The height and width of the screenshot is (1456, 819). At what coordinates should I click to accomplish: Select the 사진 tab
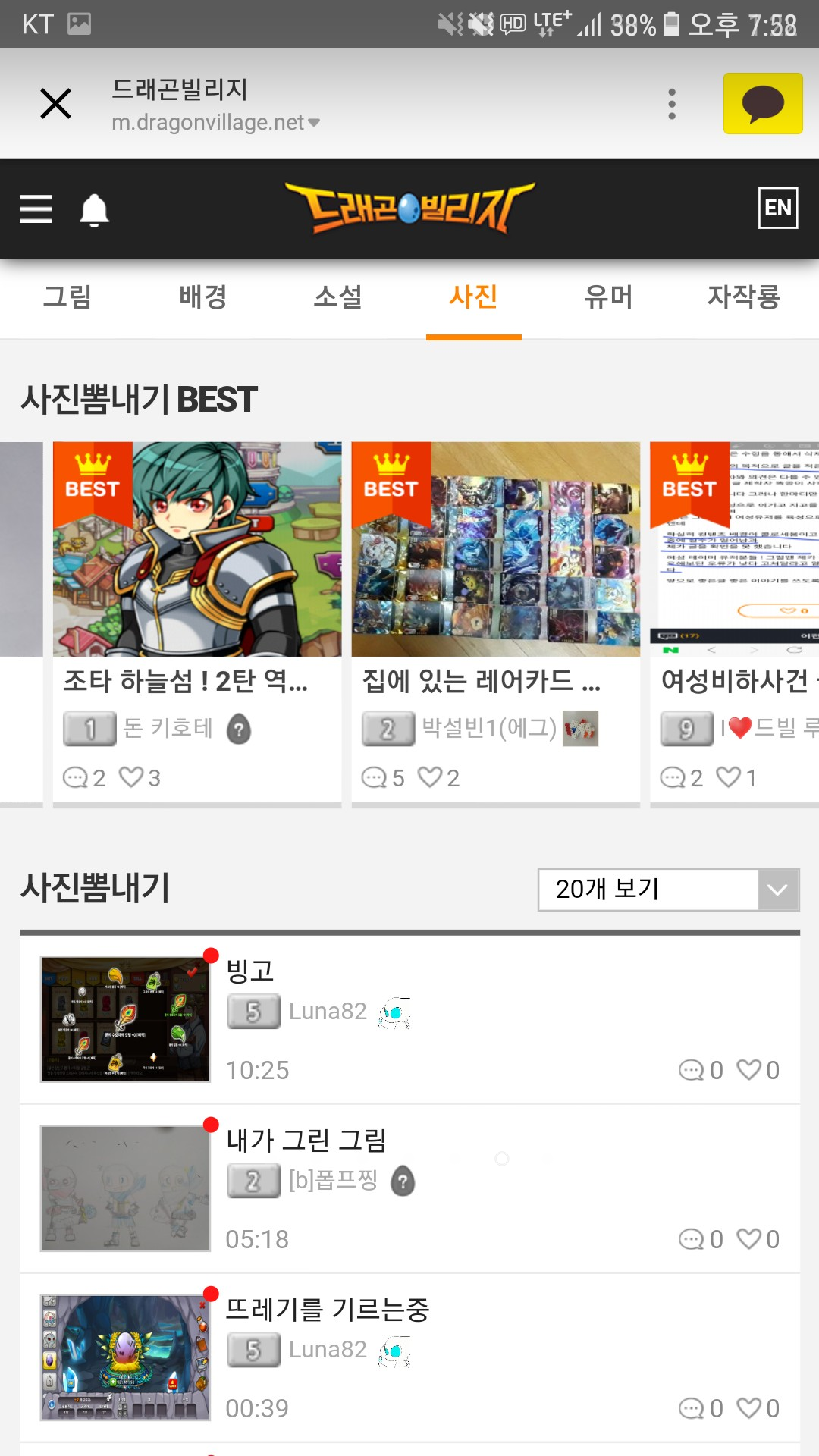coord(473,297)
